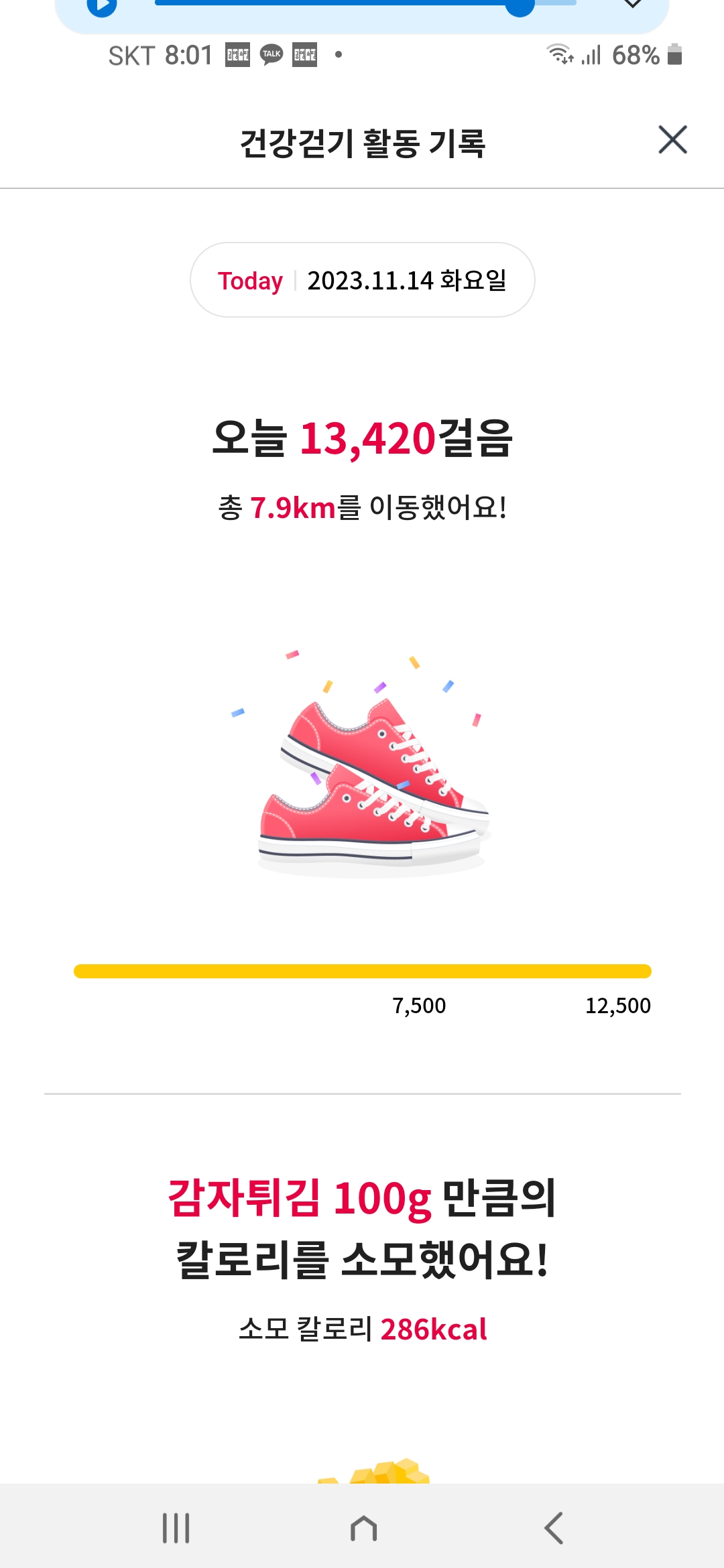Go to the home screen
724x1568 pixels.
(x=363, y=1528)
